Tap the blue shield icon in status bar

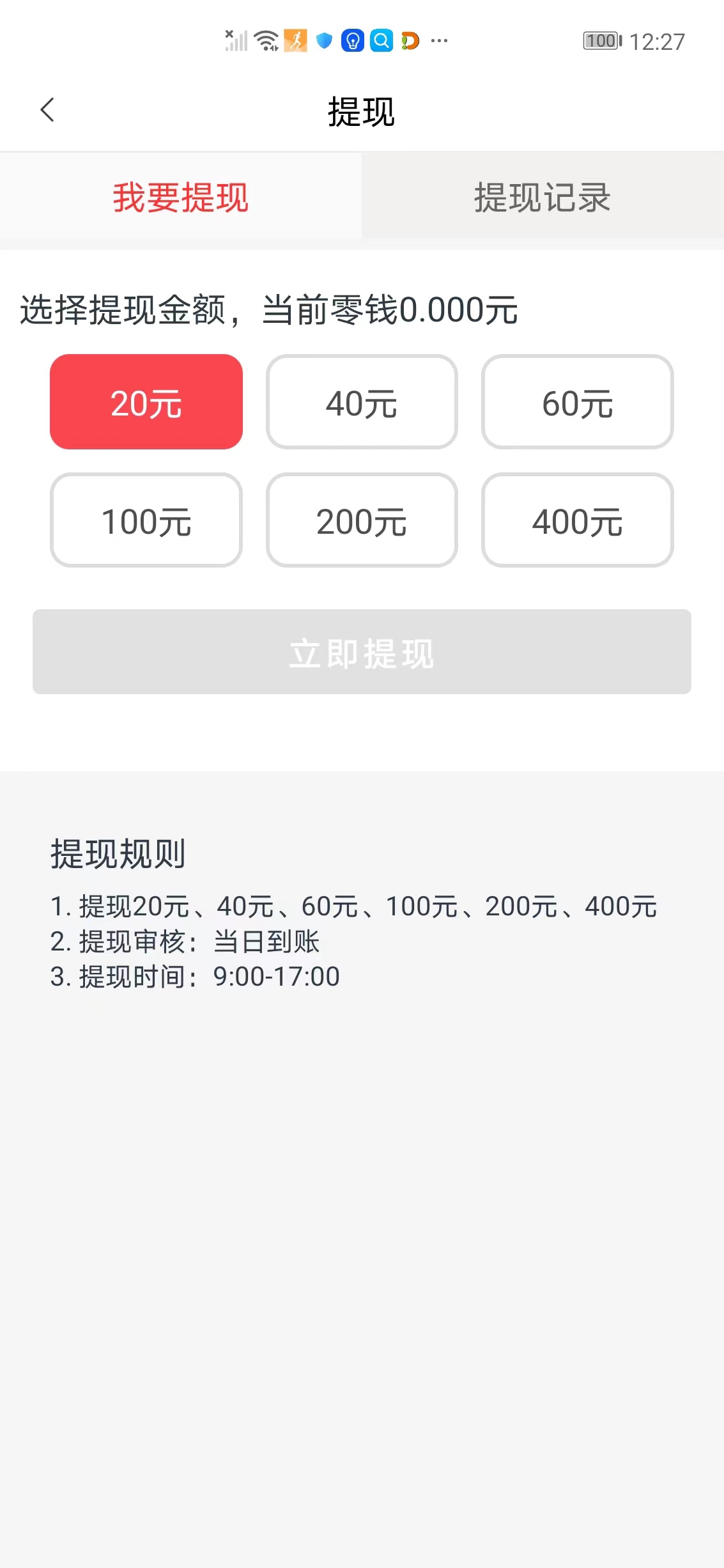click(x=325, y=40)
